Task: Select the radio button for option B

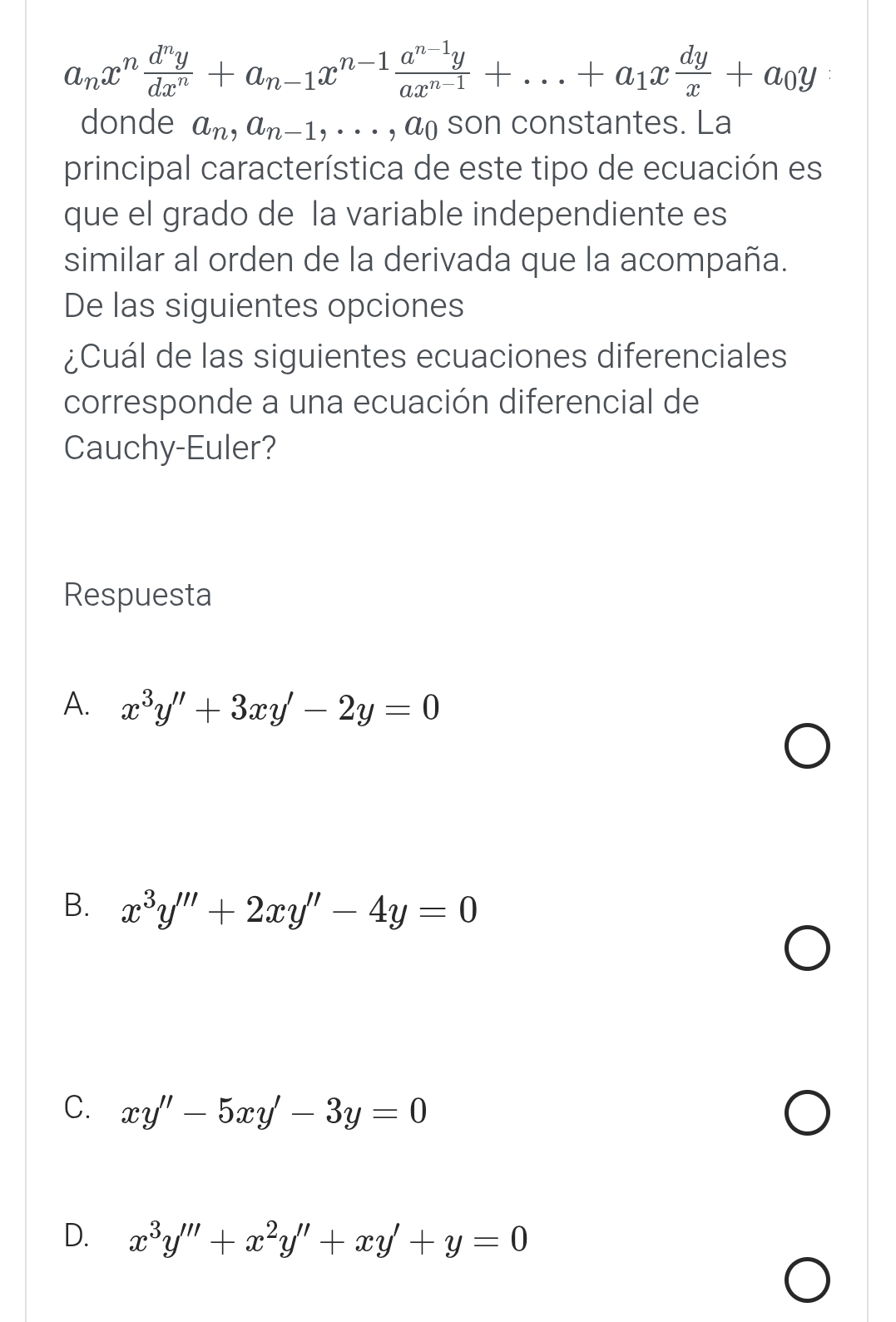Action: click(808, 949)
